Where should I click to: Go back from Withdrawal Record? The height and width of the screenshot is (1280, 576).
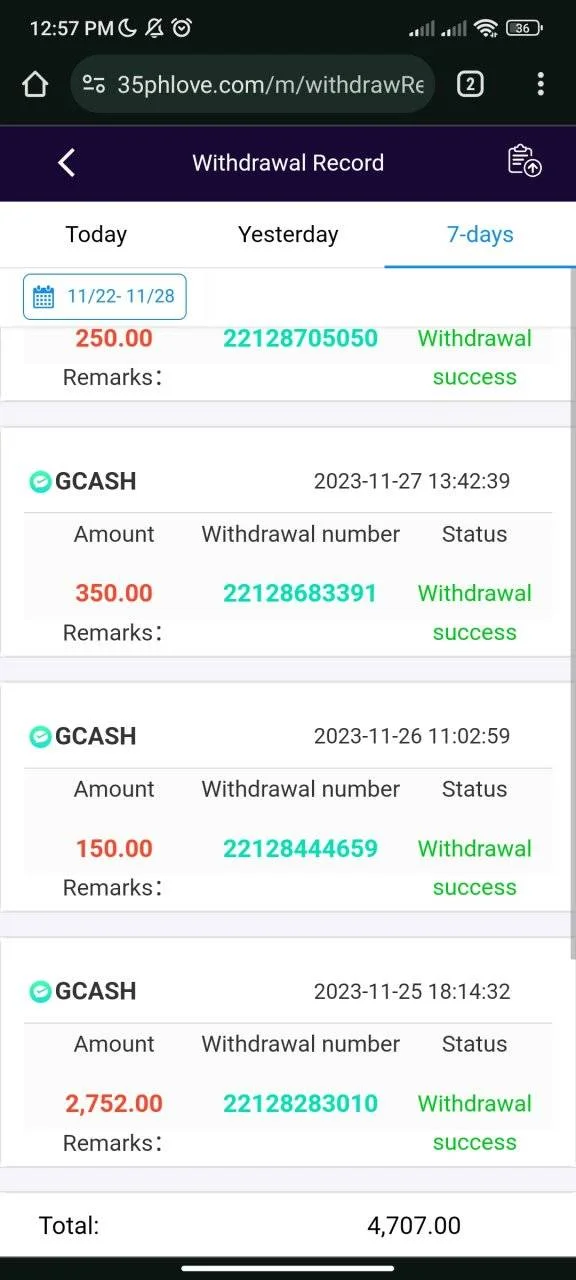pos(66,163)
